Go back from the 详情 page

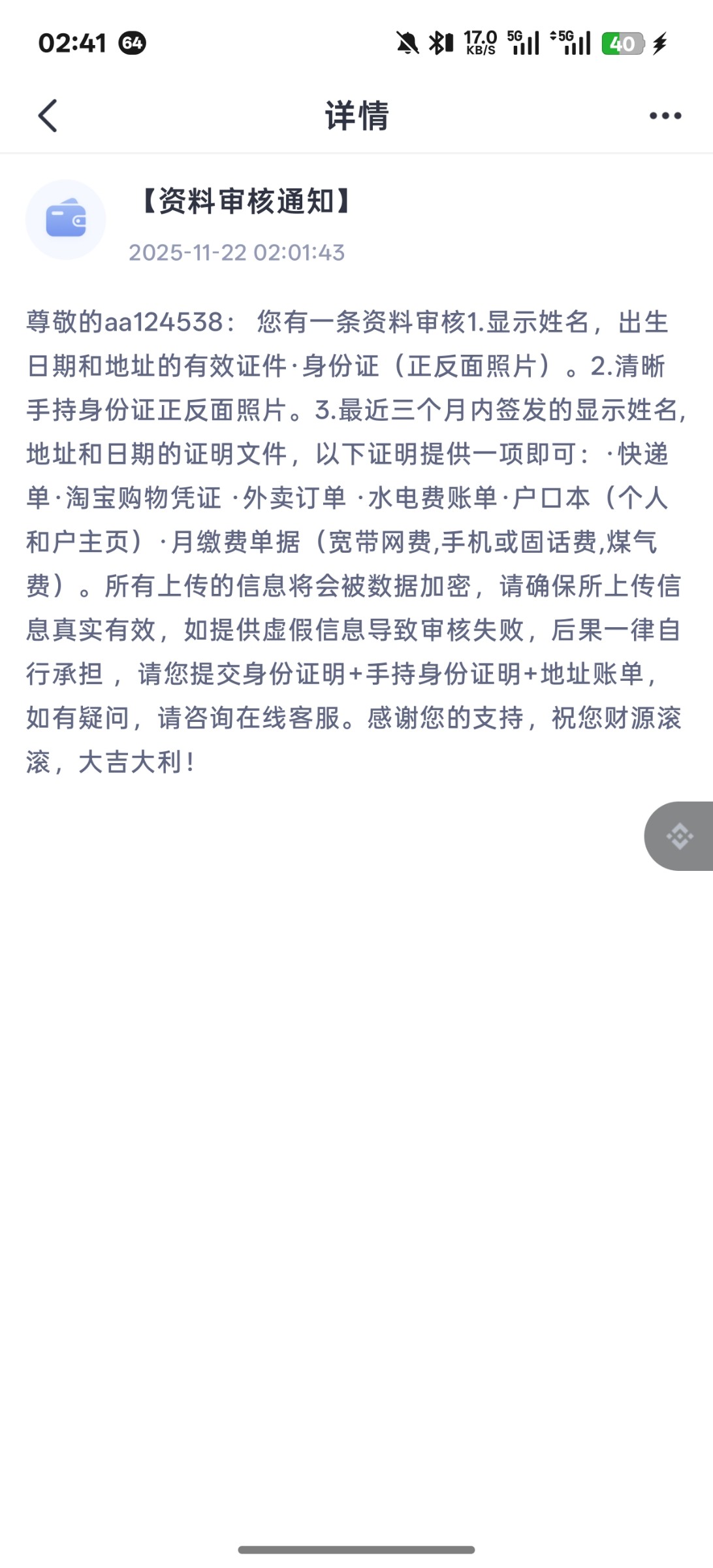click(48, 116)
